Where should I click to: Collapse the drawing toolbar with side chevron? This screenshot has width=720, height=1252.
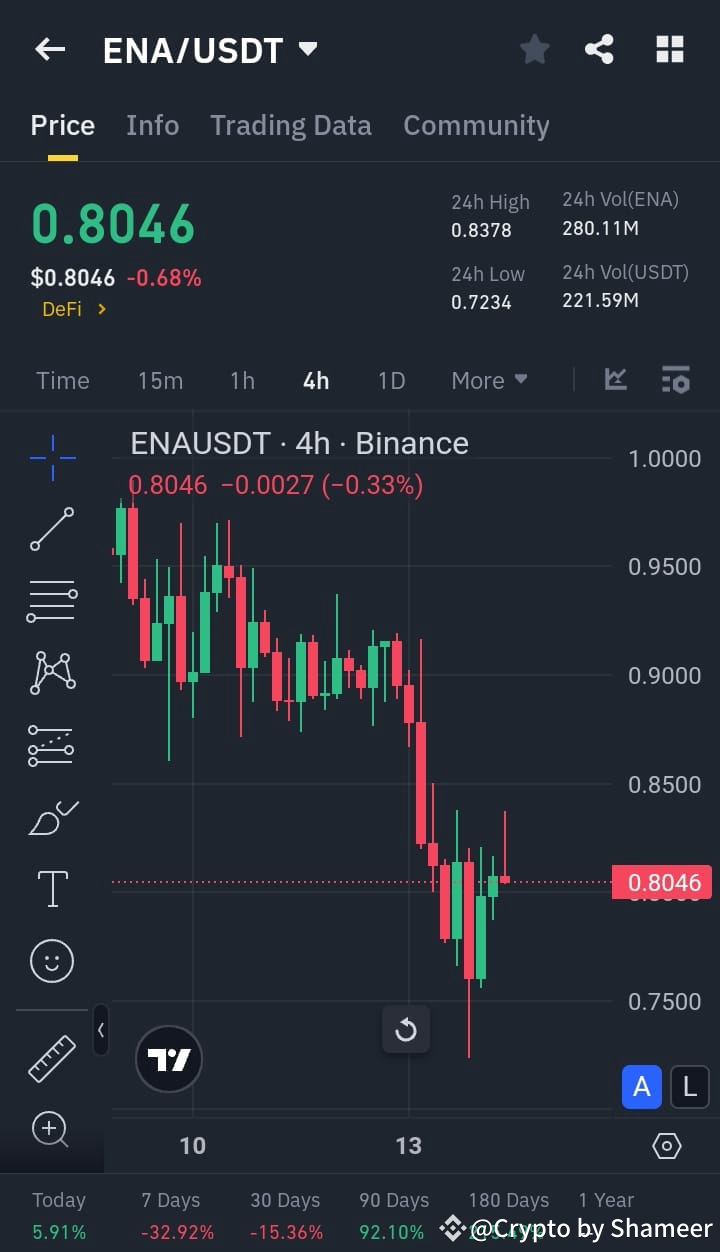click(101, 1031)
